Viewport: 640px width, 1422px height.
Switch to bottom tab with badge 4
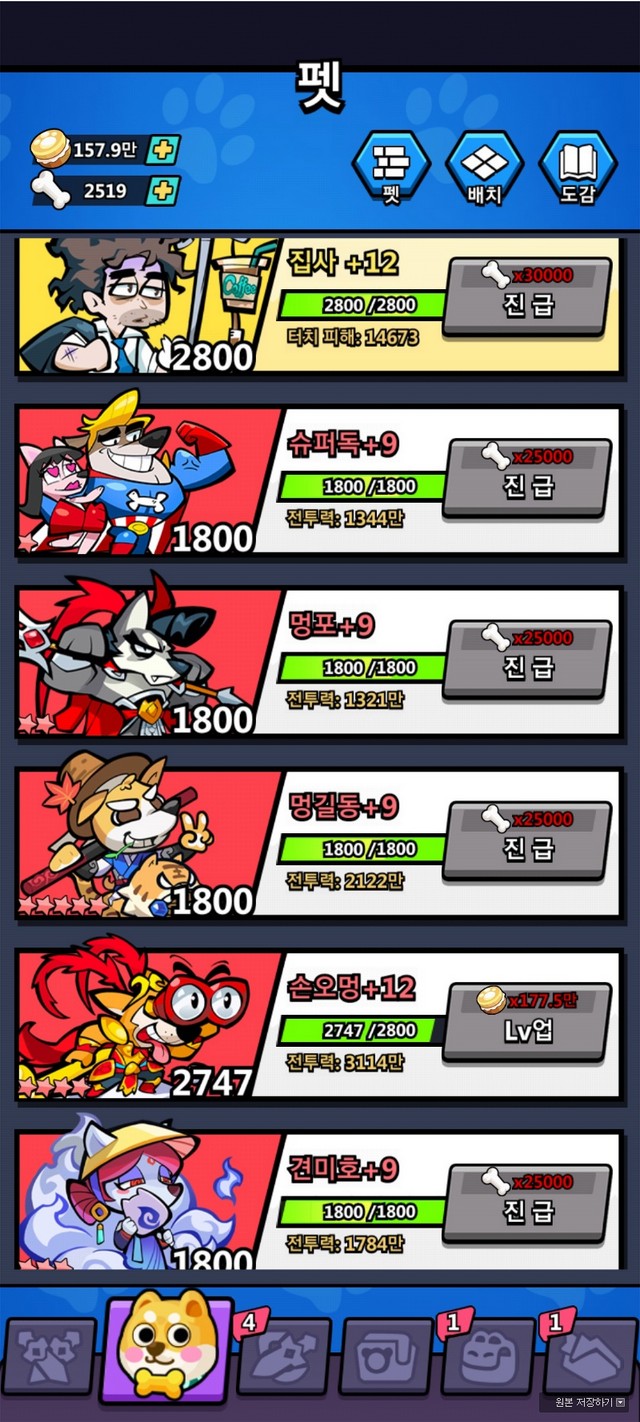tap(284, 1356)
